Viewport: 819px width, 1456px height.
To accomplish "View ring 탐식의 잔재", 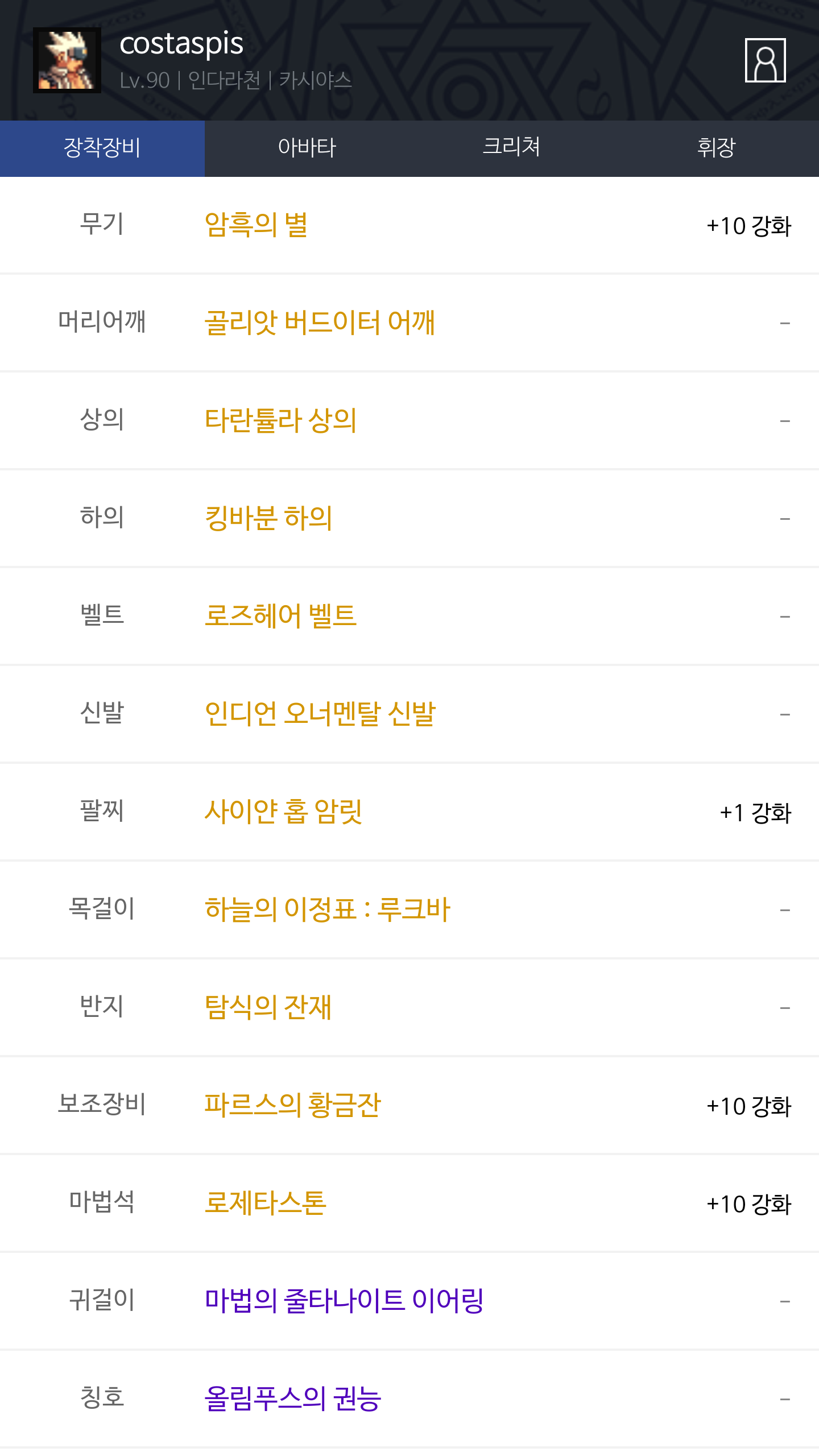I will (x=268, y=1007).
